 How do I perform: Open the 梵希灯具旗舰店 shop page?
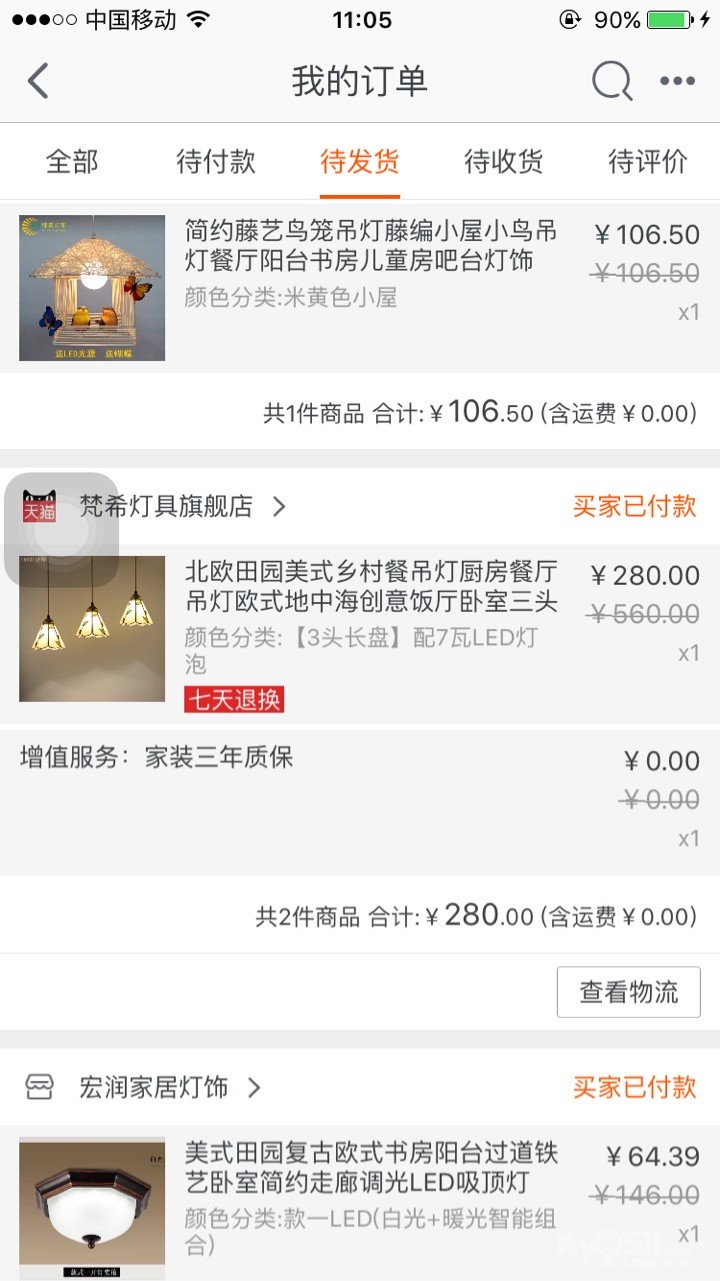coord(182,507)
